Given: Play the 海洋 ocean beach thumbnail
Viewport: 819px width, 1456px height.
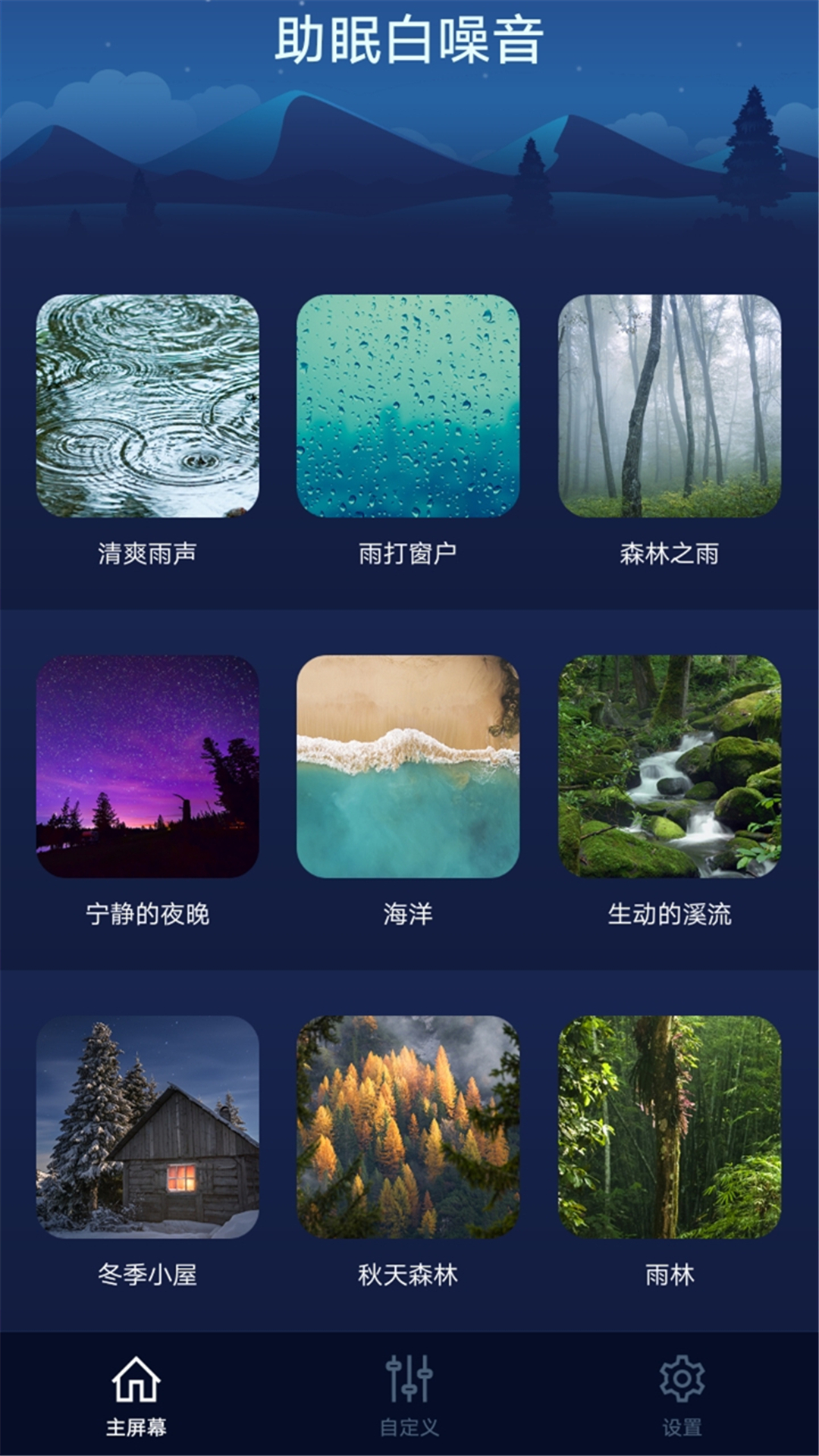Looking at the screenshot, I should click(x=409, y=770).
